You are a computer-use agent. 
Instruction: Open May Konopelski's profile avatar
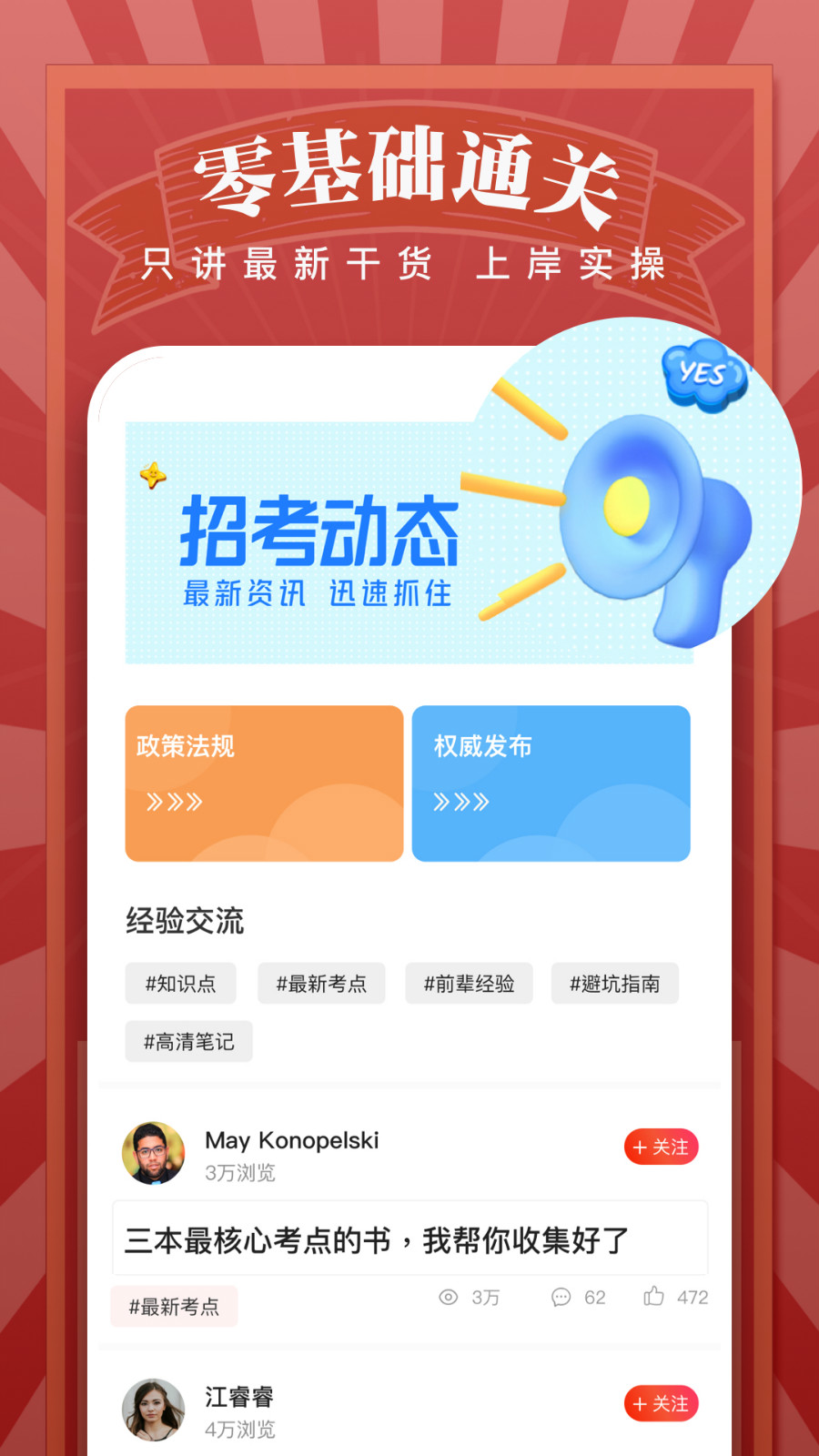tap(155, 1151)
